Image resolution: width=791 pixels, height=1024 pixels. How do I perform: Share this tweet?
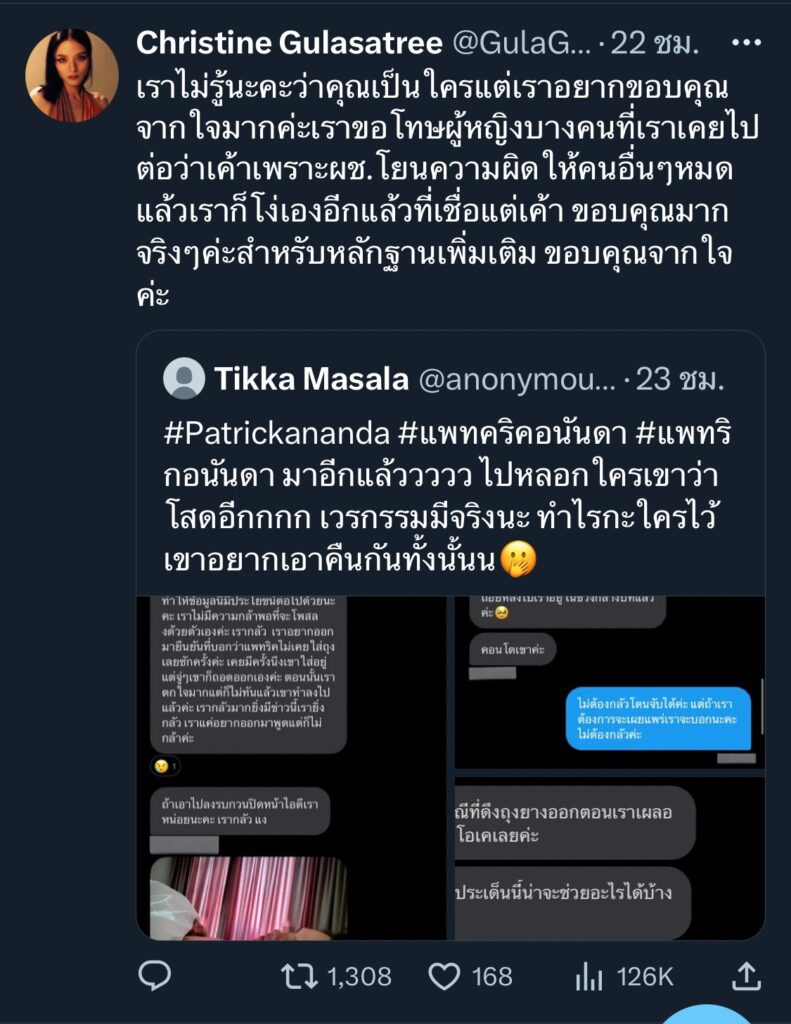(745, 976)
